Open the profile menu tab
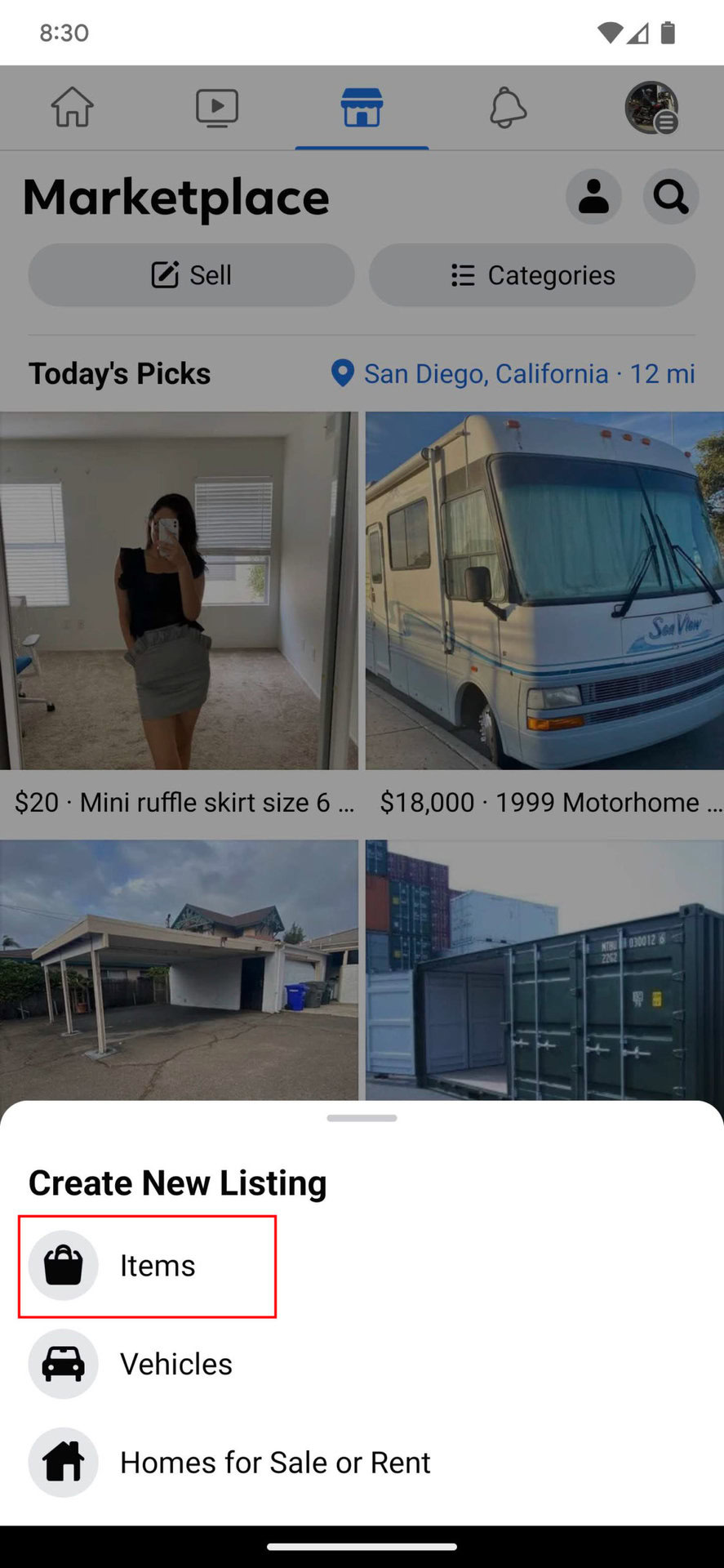The width and height of the screenshot is (724, 1568). click(651, 108)
